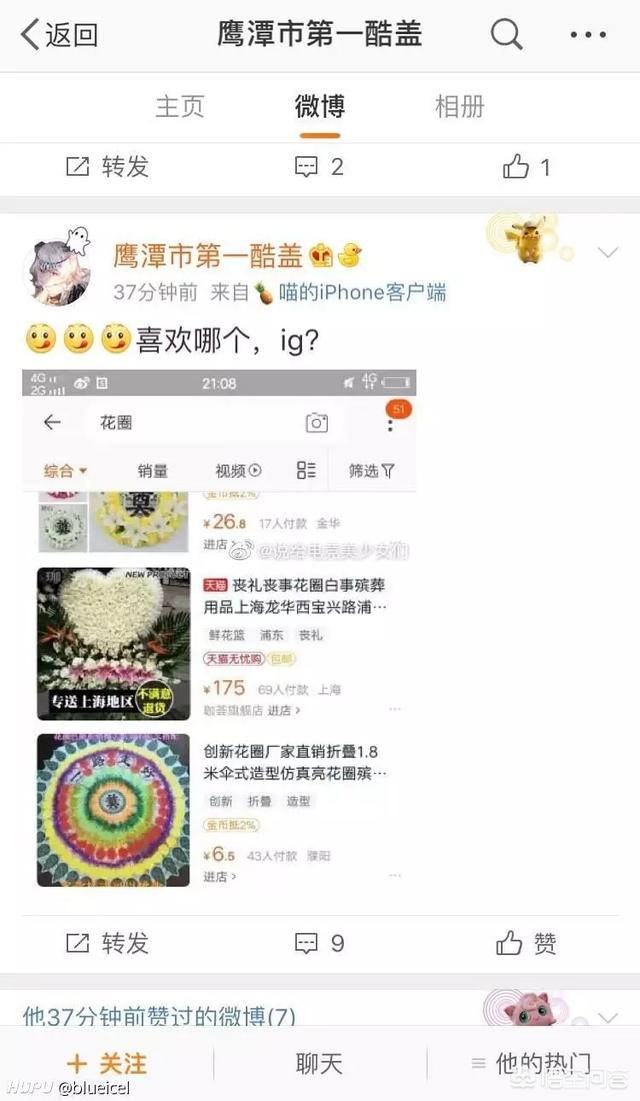
Task: Switch to the 主页 tab
Action: (x=180, y=107)
